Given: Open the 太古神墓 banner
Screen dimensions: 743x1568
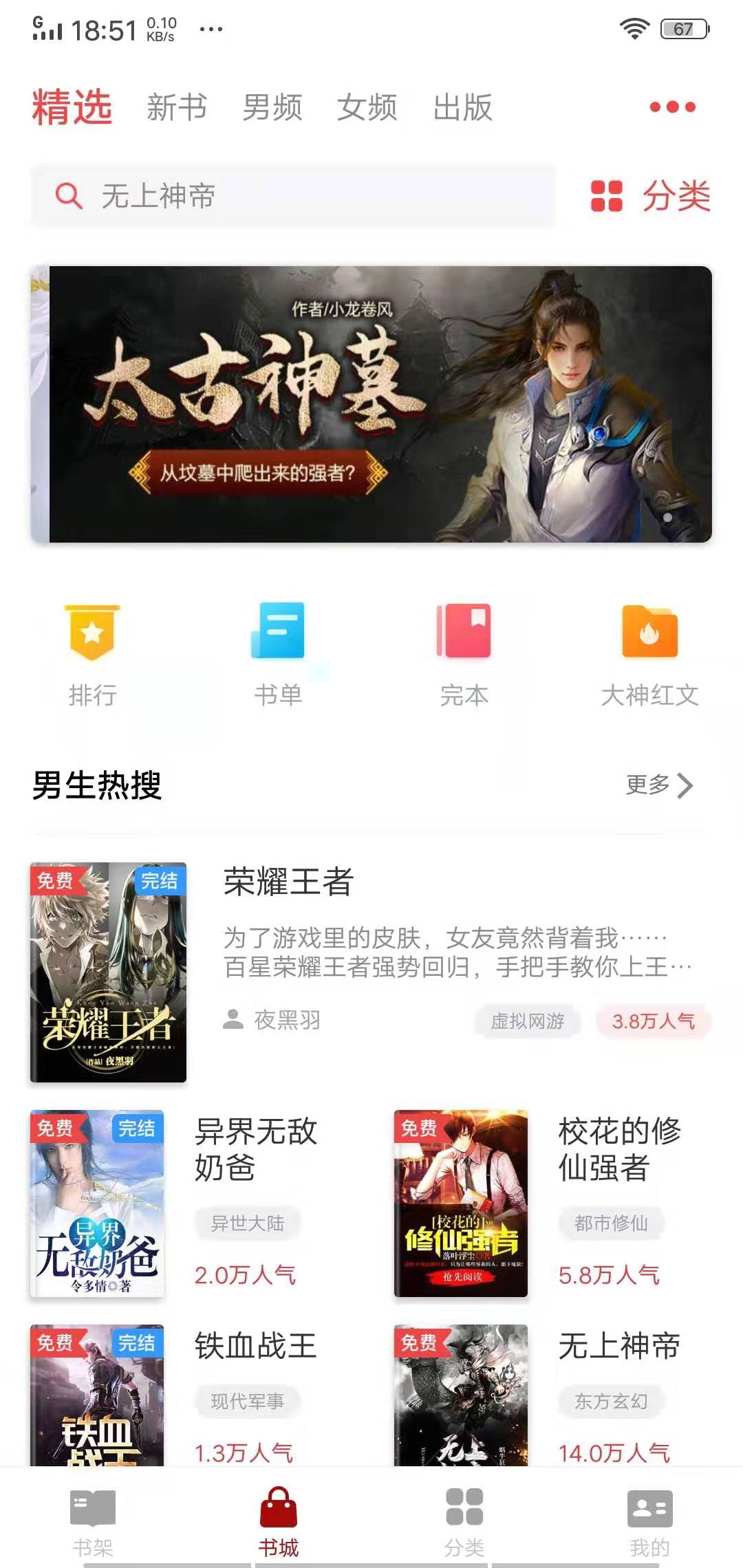Looking at the screenshot, I should tap(371, 402).
